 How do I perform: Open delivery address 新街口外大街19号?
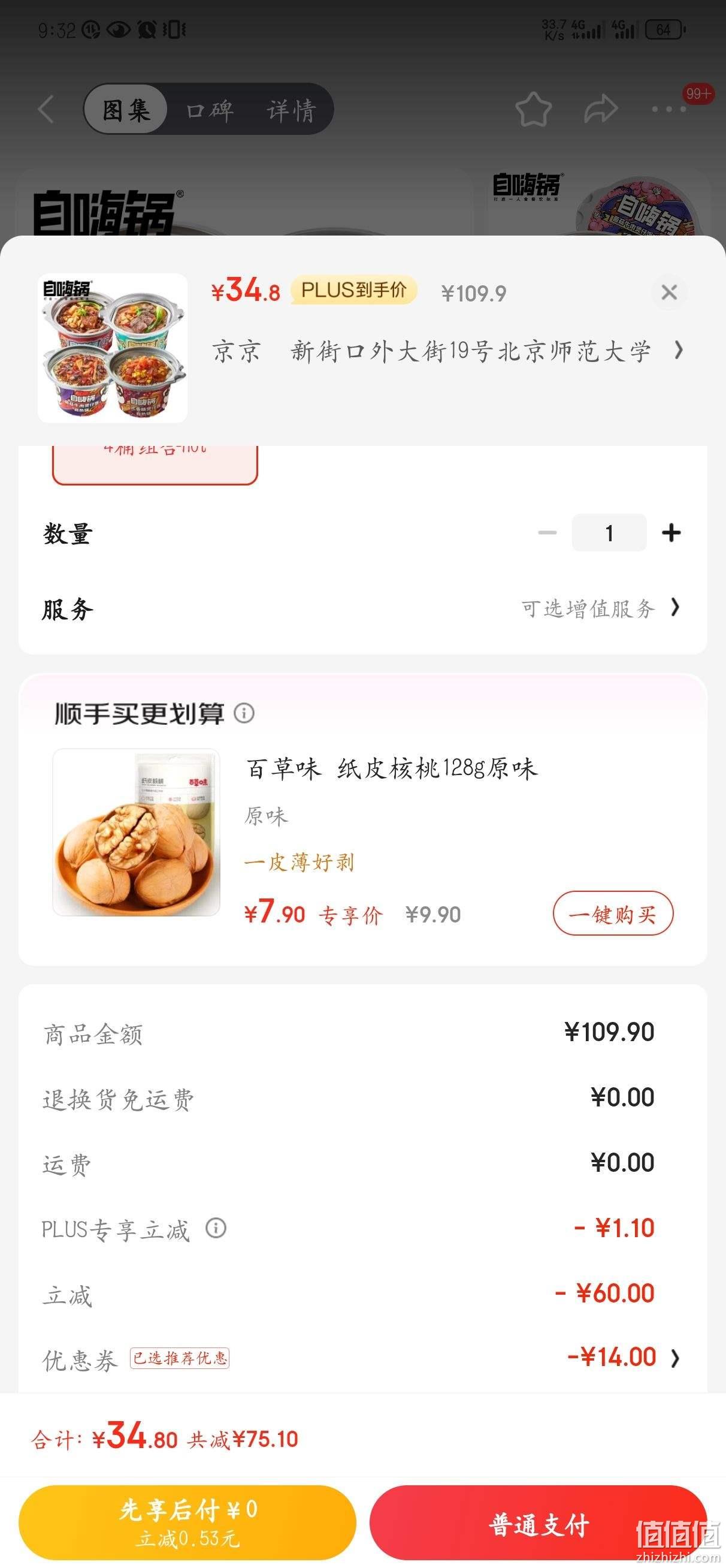tap(448, 351)
